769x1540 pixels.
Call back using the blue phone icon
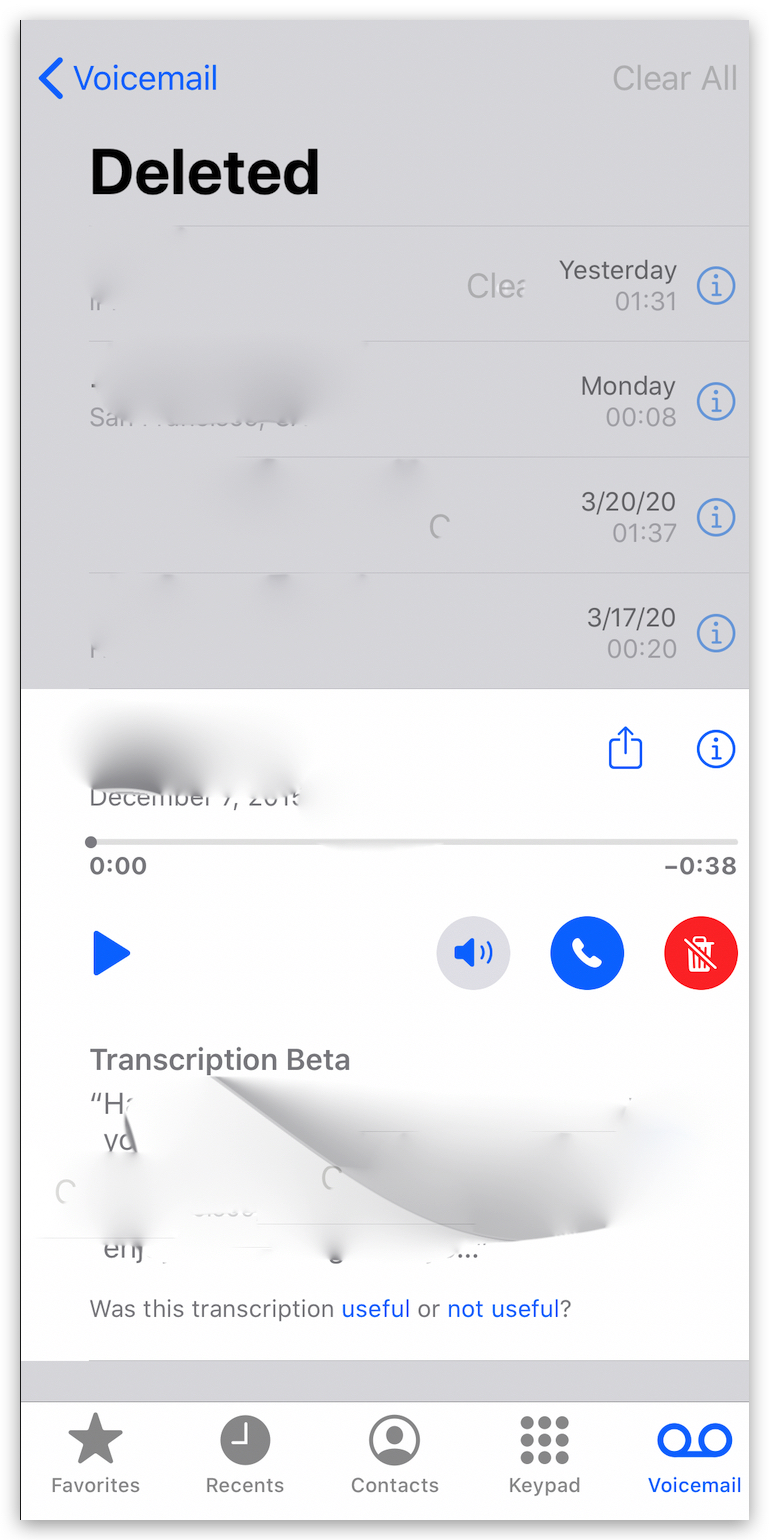(x=587, y=952)
